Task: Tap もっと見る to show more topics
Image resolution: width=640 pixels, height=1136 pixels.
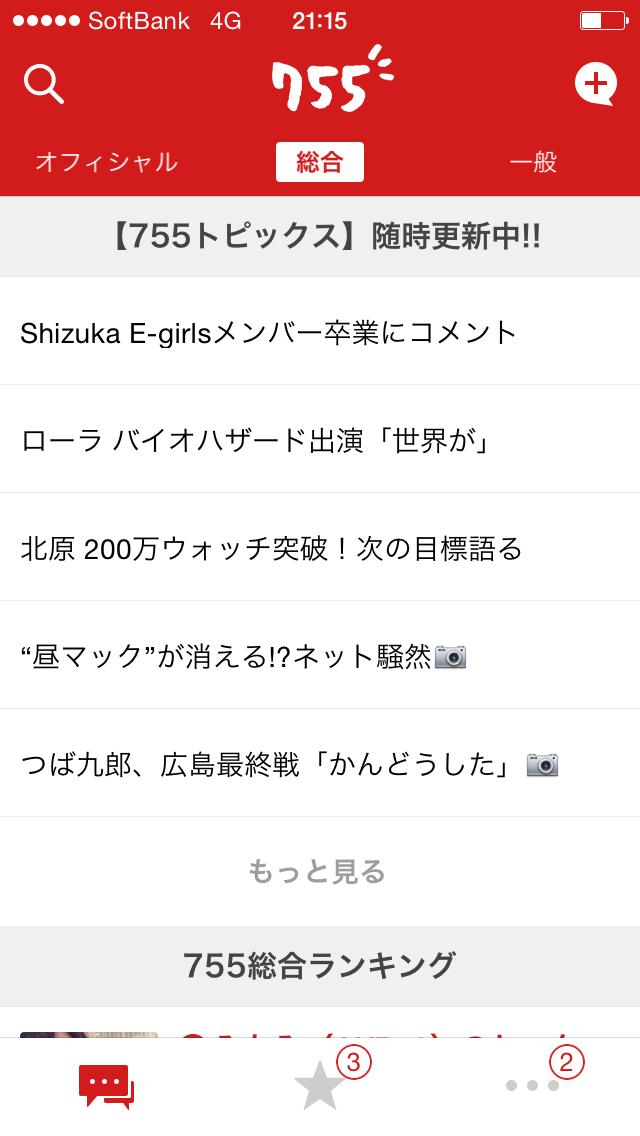Action: click(x=320, y=872)
